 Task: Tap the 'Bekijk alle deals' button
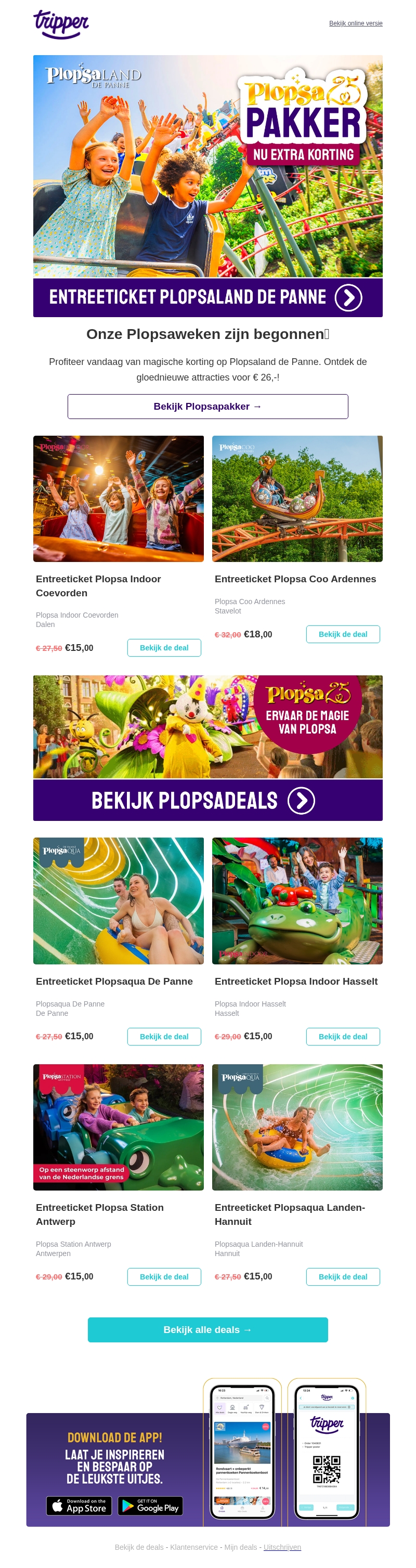[207, 1329]
